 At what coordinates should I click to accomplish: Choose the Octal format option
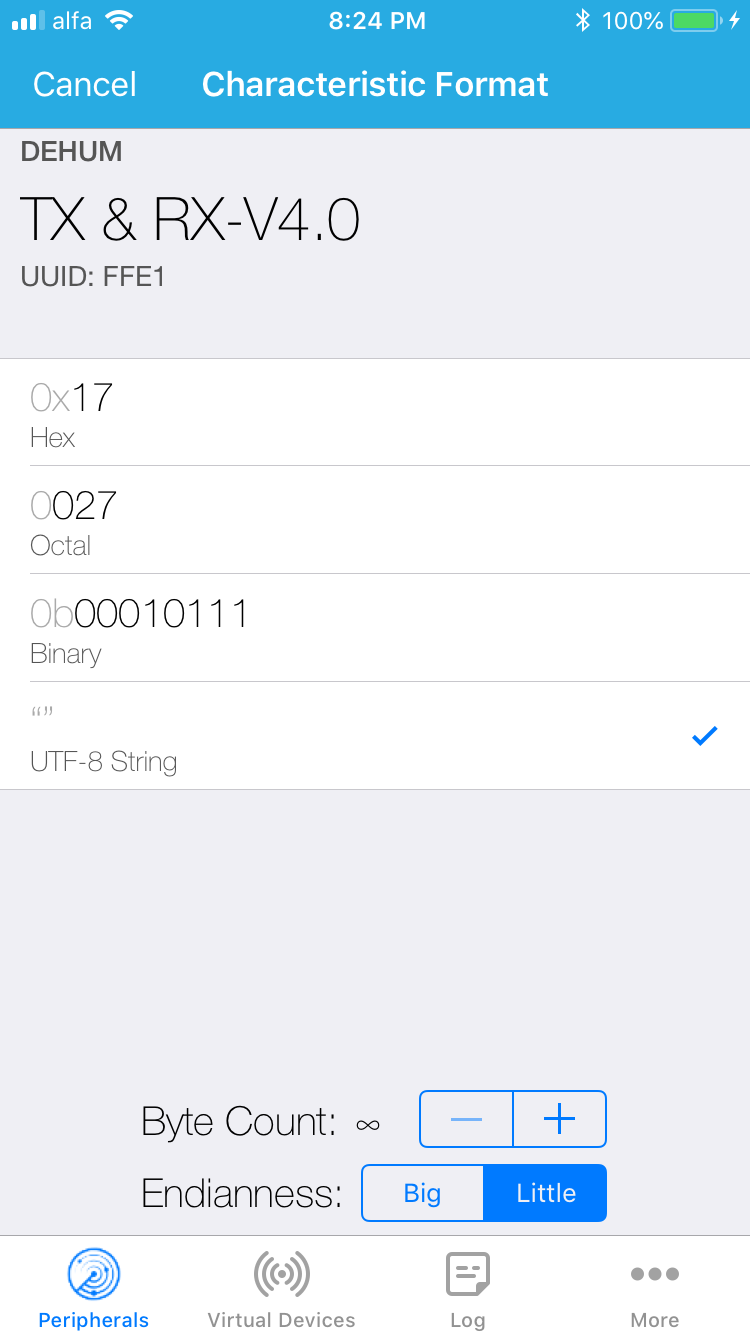click(375, 520)
